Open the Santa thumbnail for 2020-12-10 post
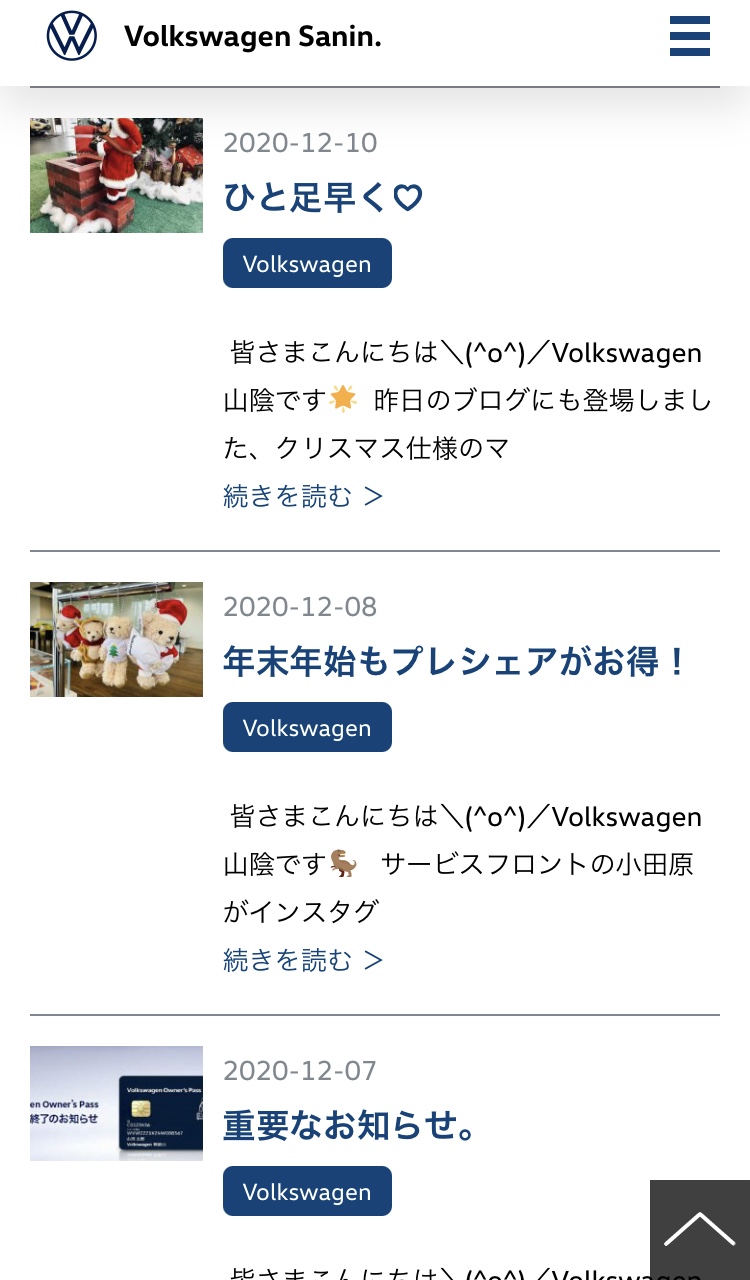The height and width of the screenshot is (1280, 750). pos(116,175)
